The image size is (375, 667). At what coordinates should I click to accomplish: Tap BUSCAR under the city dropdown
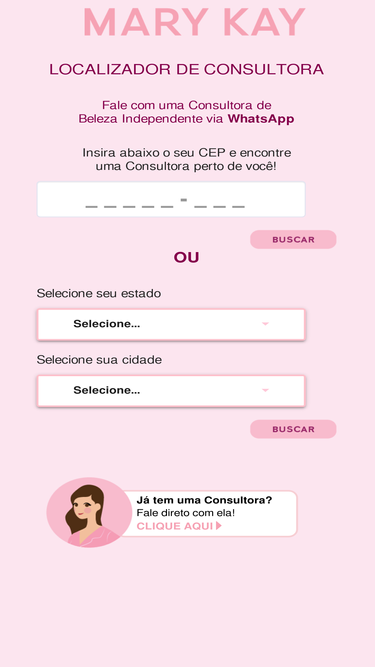click(x=293, y=429)
